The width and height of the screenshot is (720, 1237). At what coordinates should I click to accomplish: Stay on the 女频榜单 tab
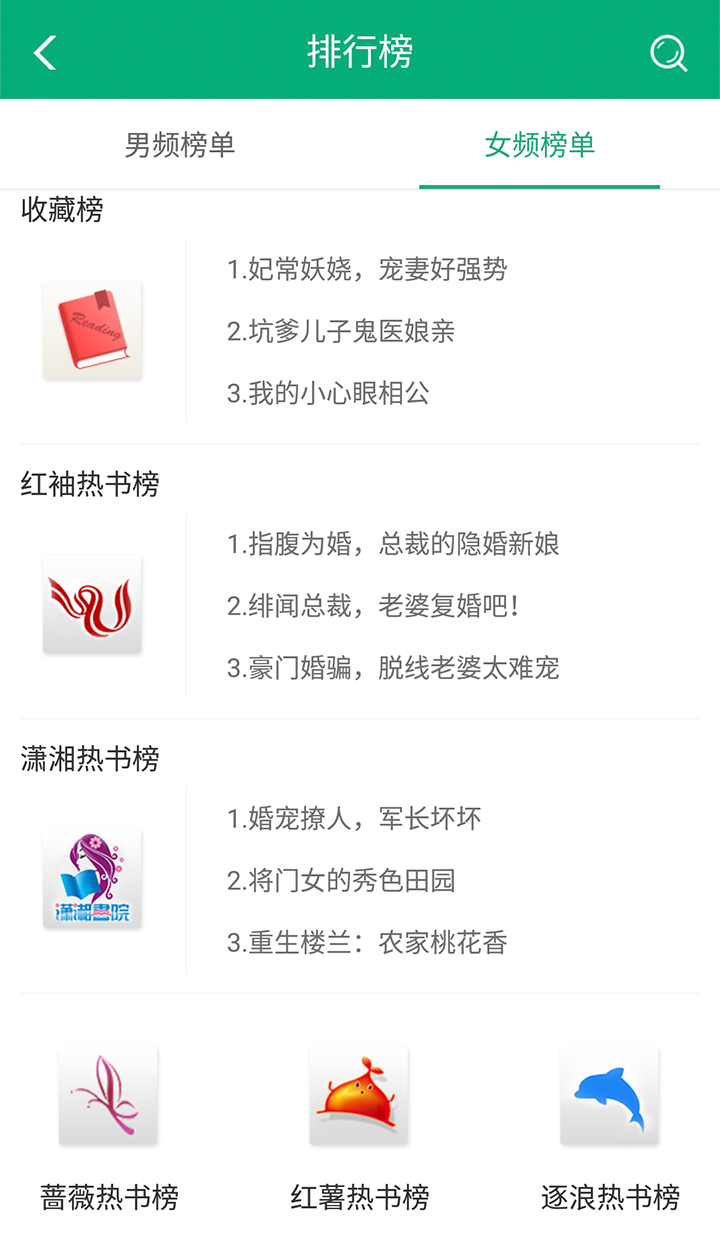click(x=540, y=144)
